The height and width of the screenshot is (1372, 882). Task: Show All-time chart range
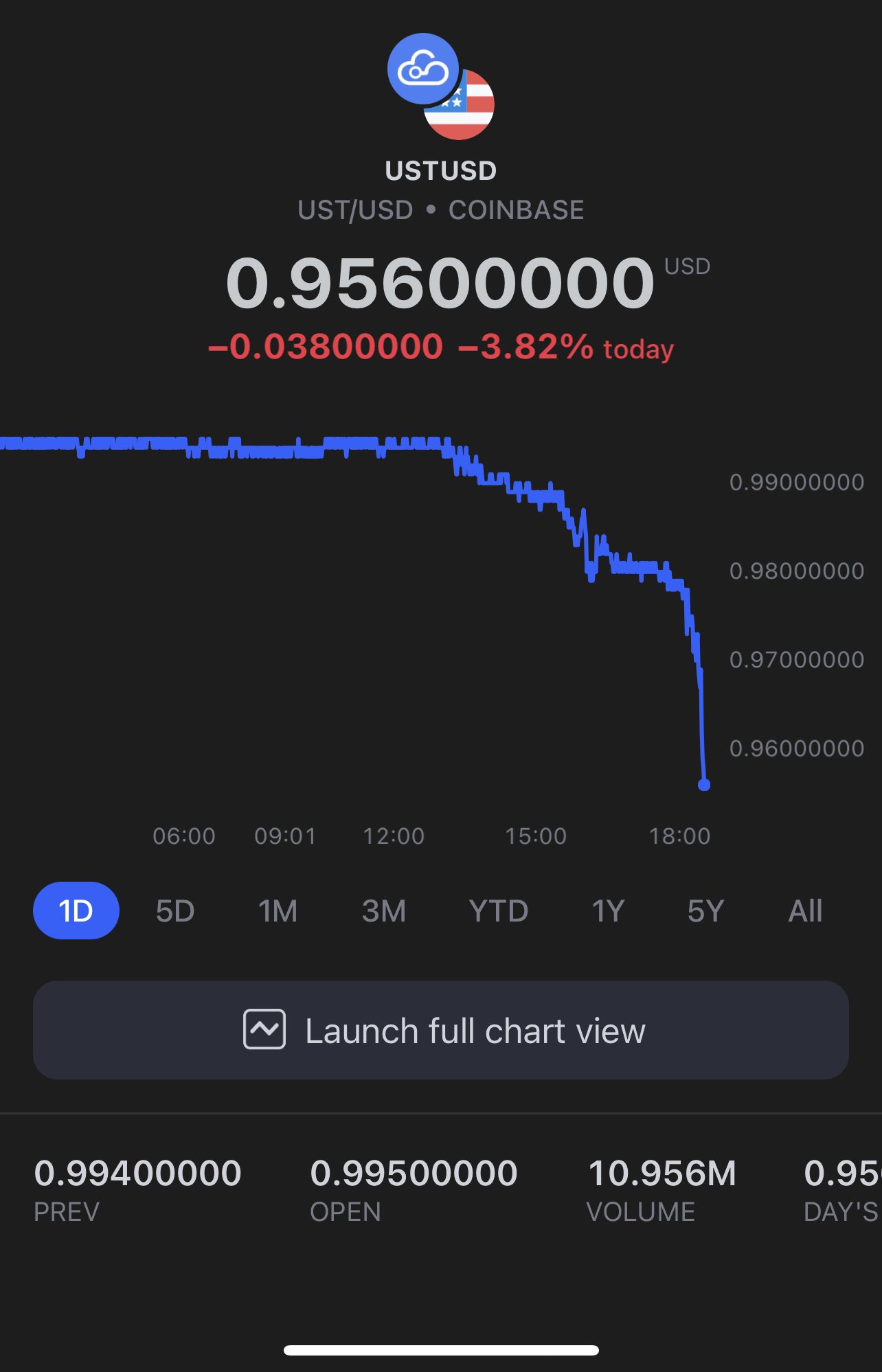805,911
